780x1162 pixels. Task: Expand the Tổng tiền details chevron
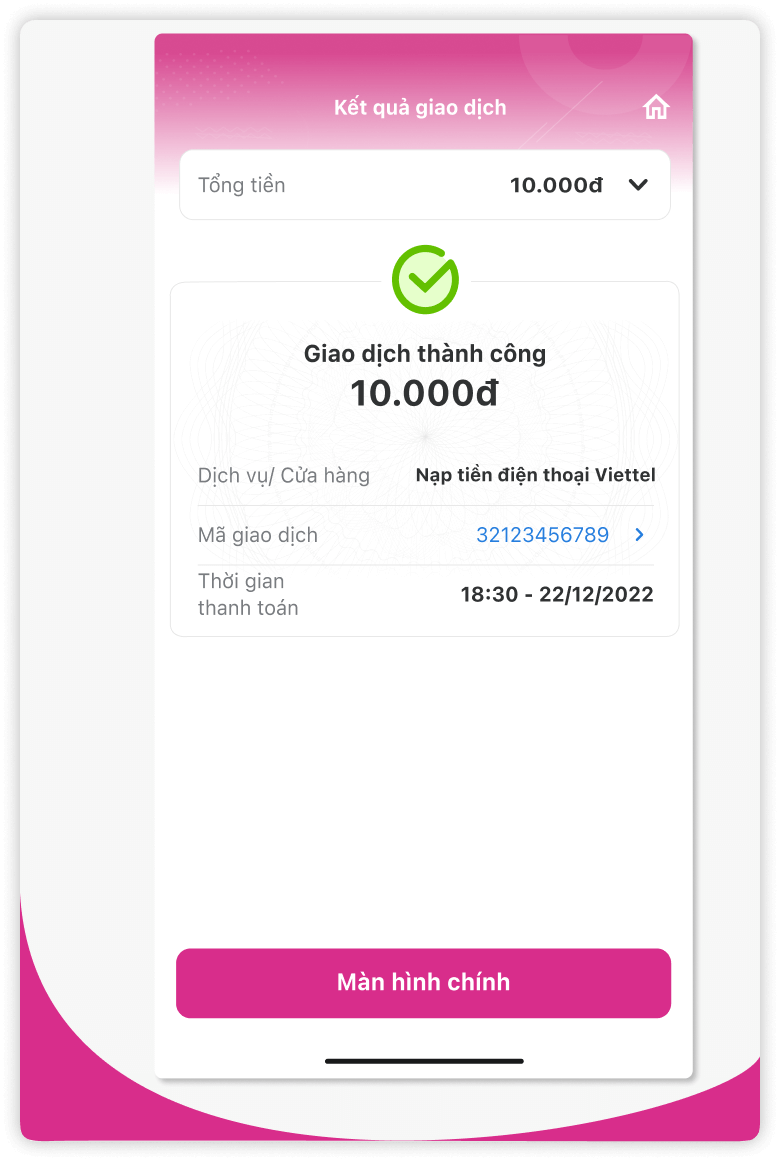coord(638,185)
